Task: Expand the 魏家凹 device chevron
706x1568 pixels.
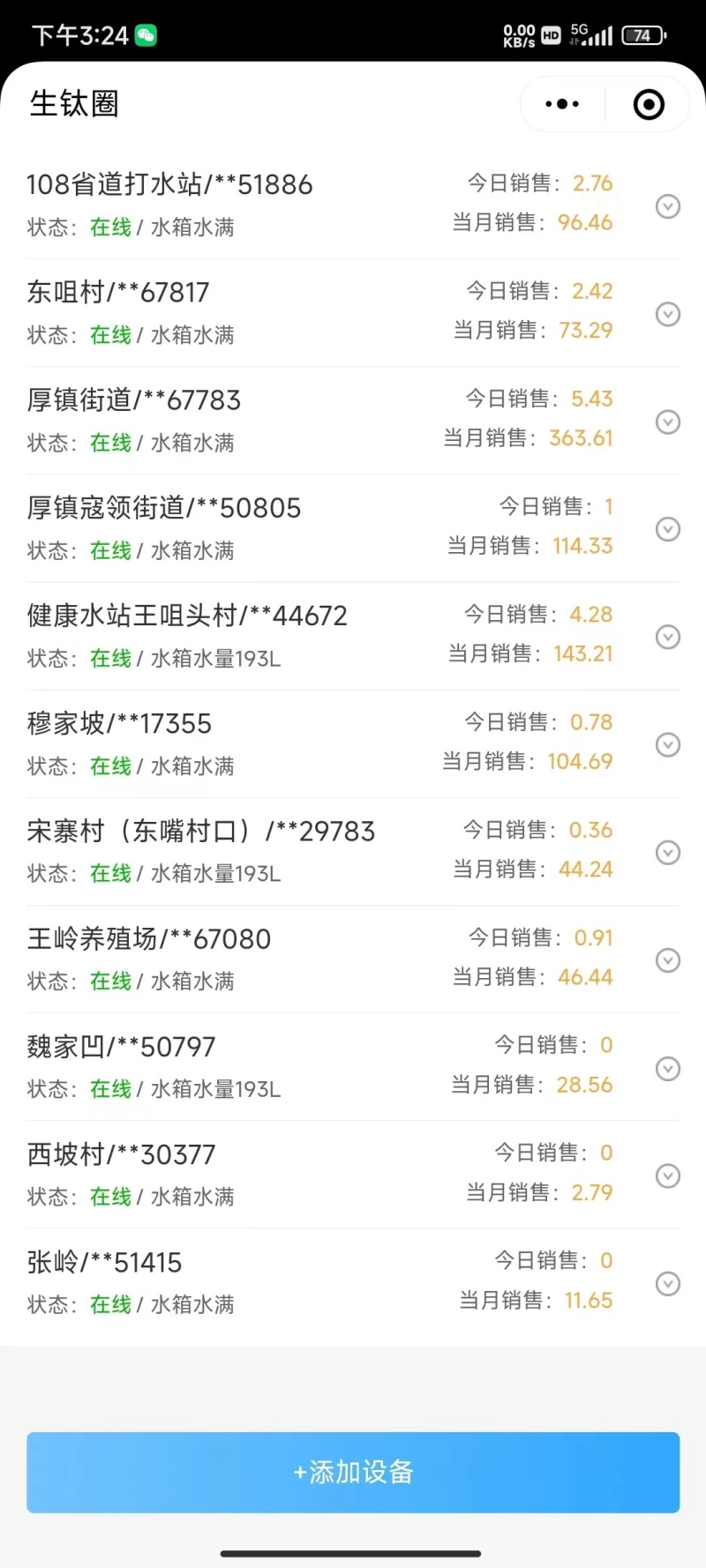Action: coord(668,1068)
